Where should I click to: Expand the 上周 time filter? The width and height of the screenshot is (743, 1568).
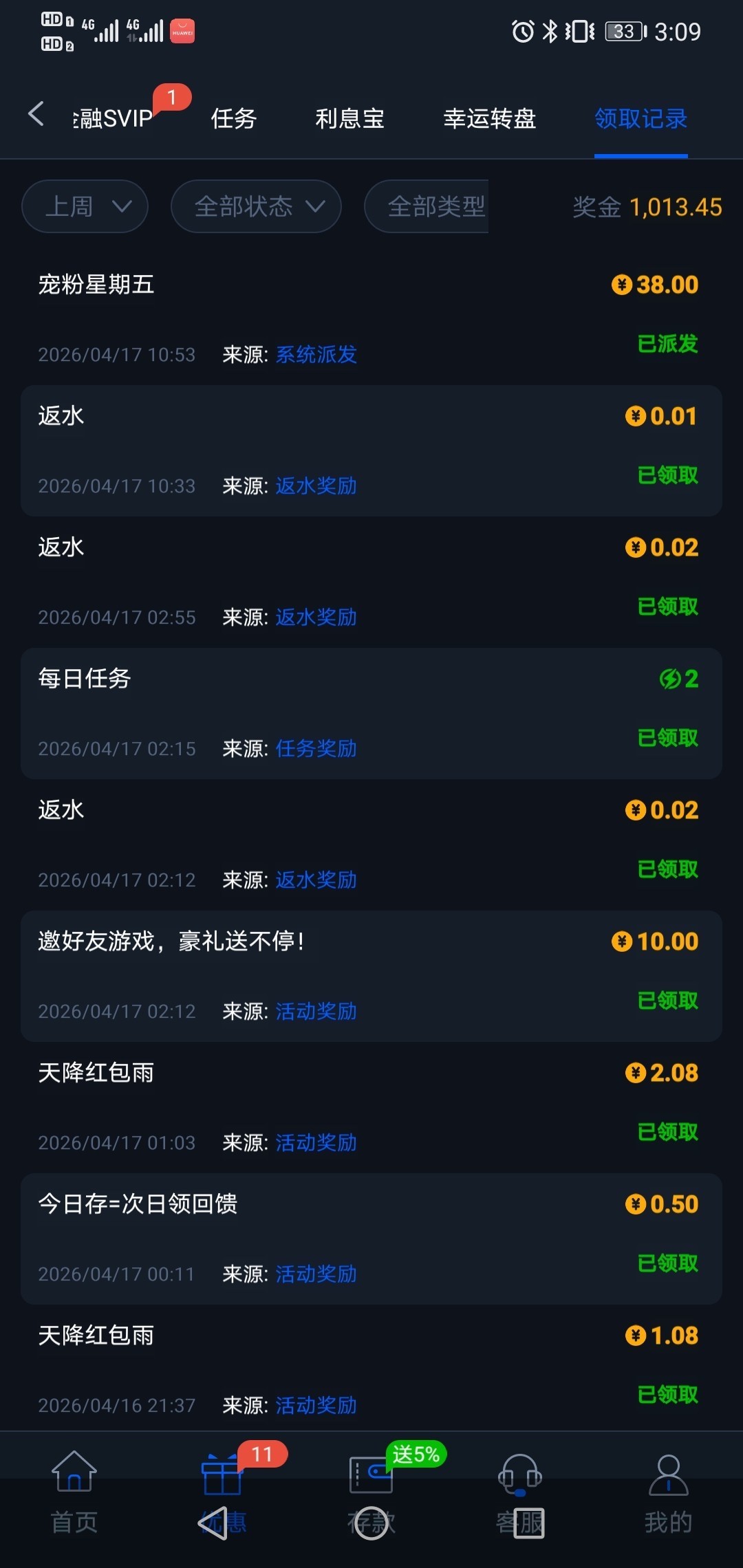[x=85, y=206]
